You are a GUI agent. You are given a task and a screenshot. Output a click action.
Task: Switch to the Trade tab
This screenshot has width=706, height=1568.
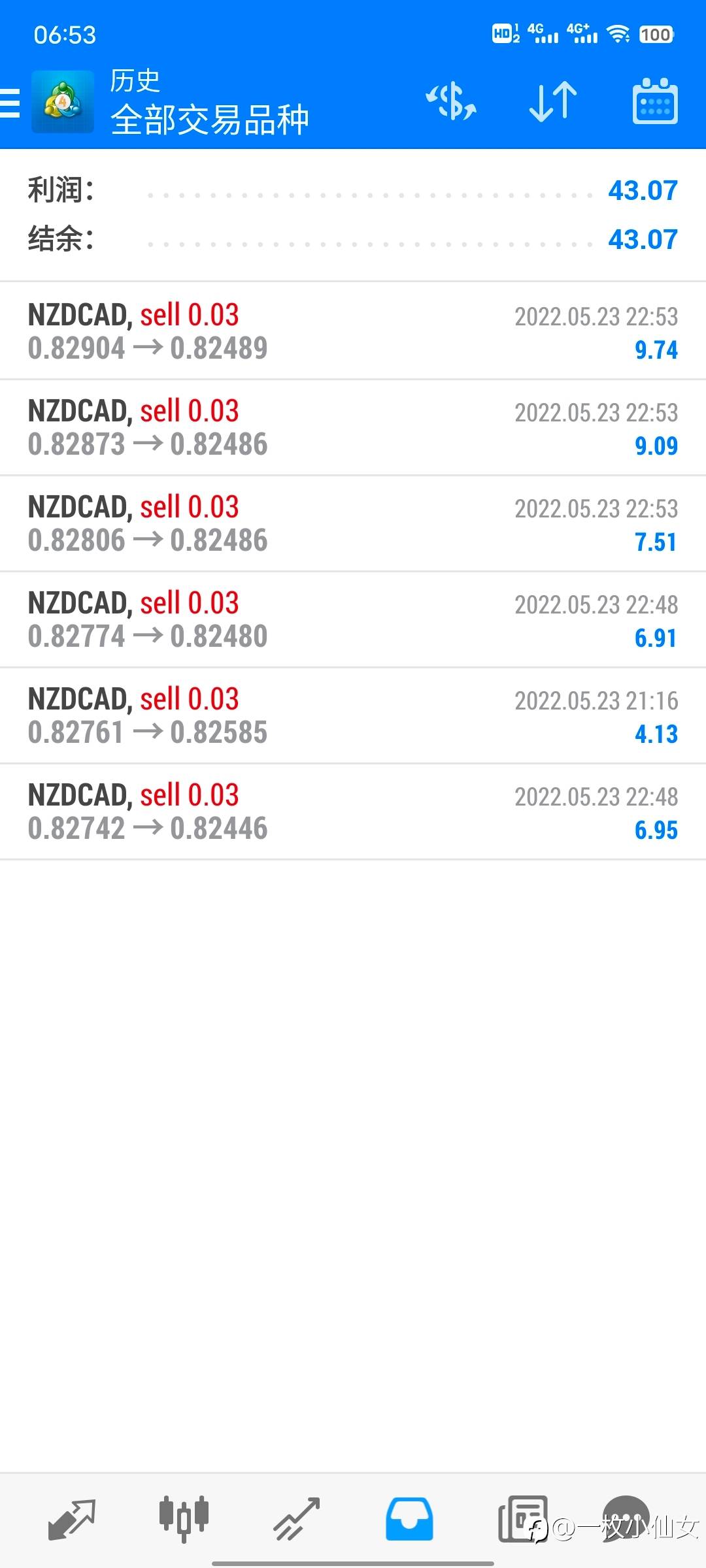click(296, 1518)
